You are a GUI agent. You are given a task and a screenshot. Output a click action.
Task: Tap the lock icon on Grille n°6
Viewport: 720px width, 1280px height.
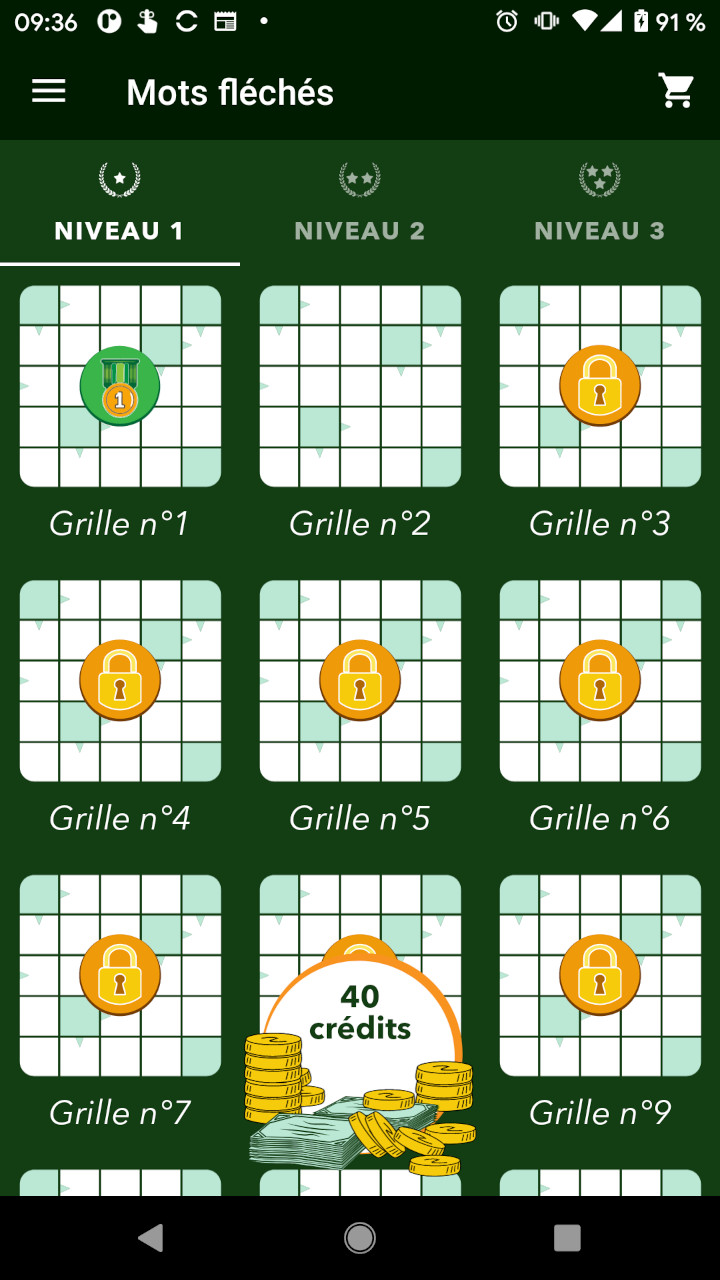point(600,680)
